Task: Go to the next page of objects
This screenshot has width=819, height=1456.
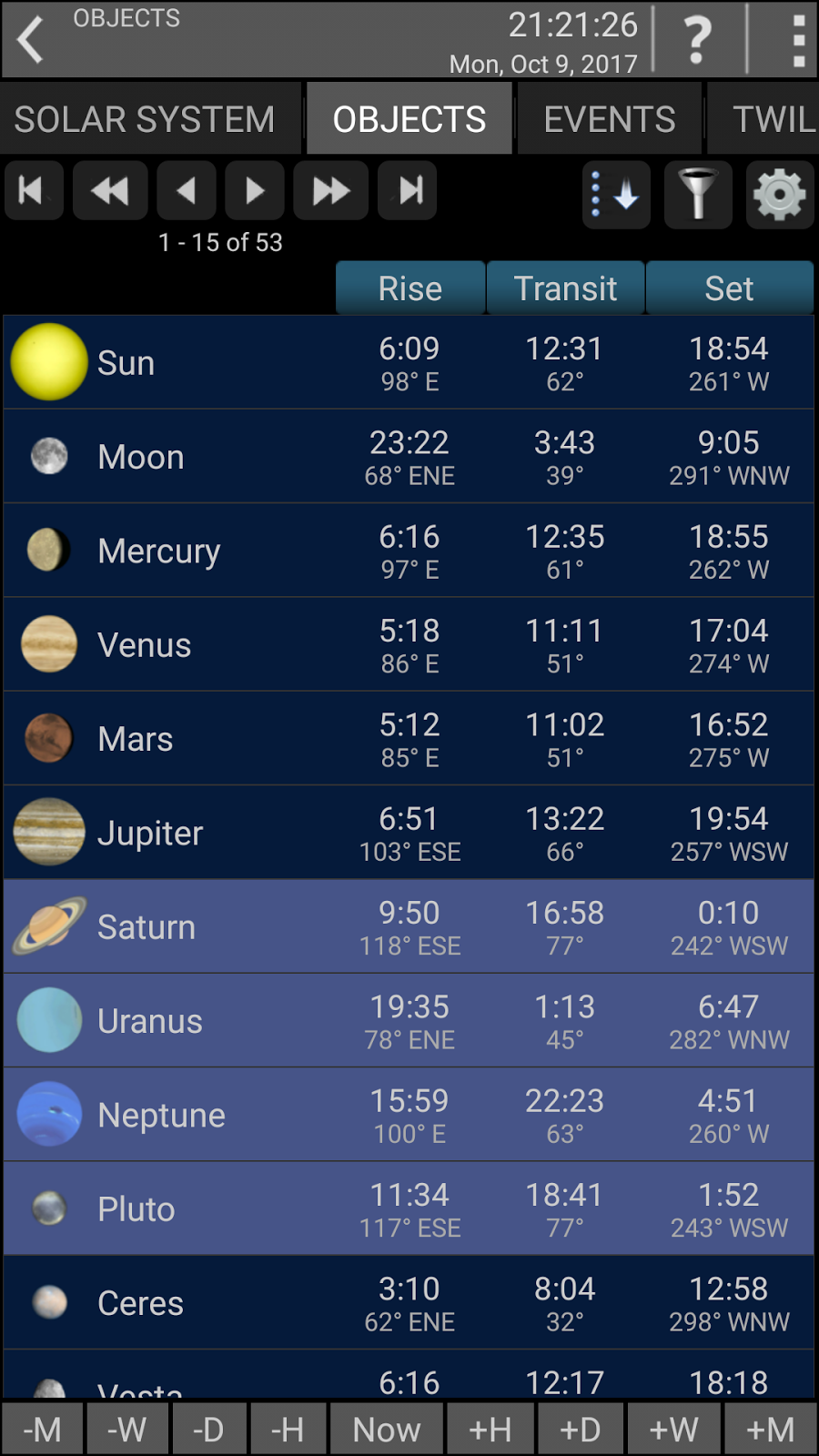Action: (x=255, y=190)
